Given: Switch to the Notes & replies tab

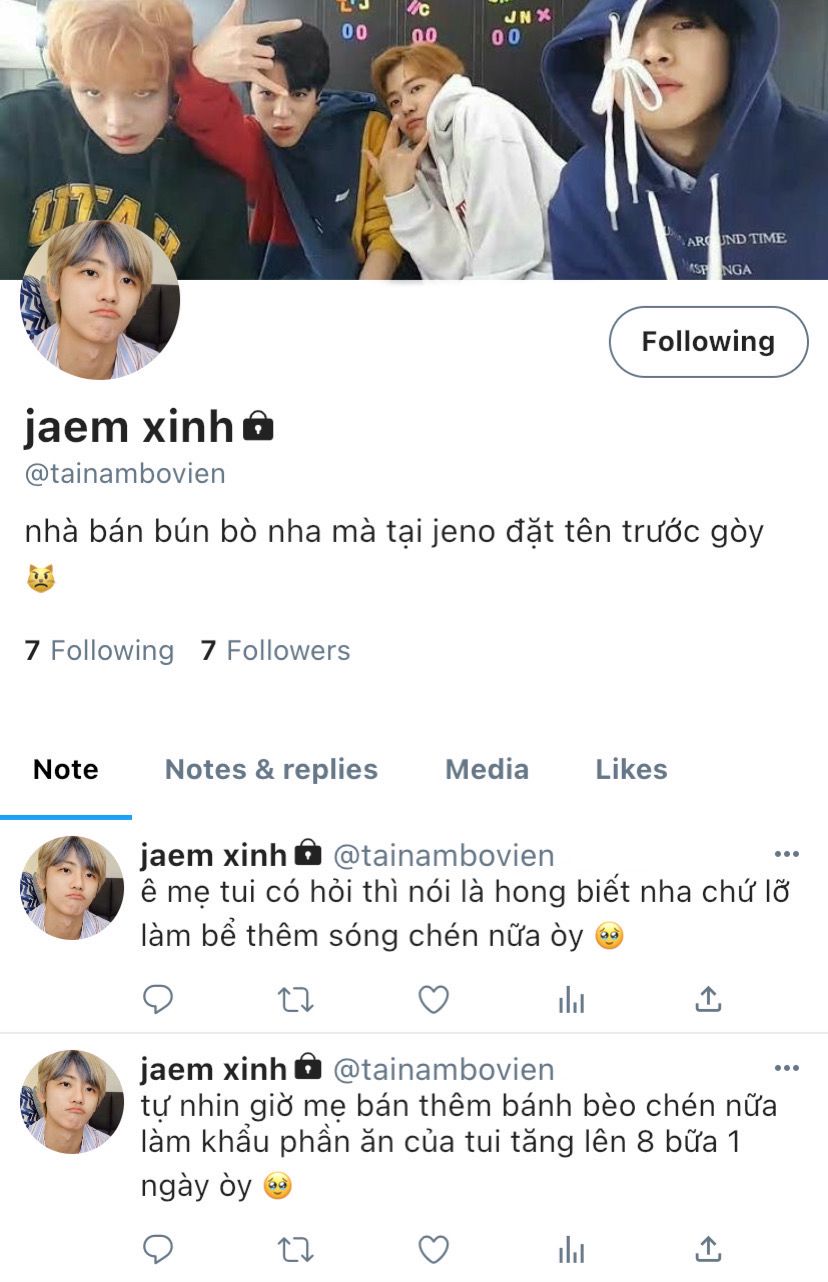Looking at the screenshot, I should tap(271, 769).
